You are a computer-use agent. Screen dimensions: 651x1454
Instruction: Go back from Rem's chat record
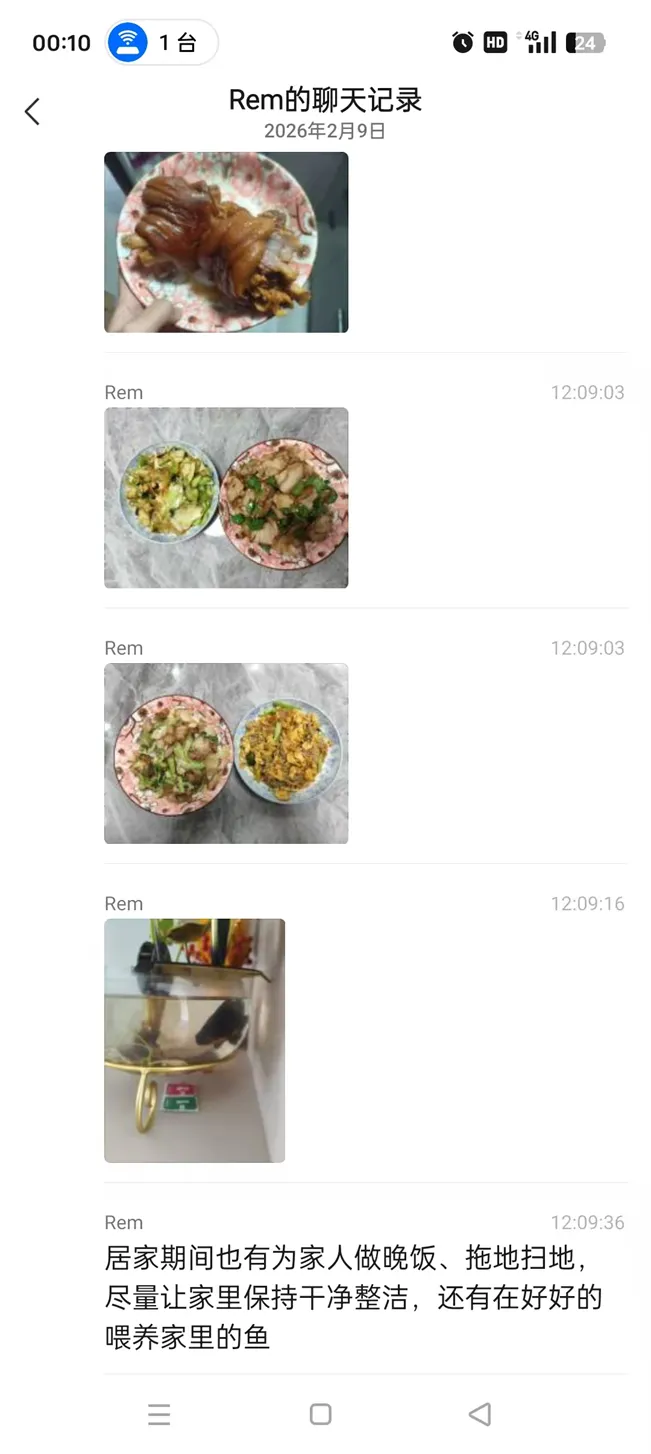tap(33, 111)
